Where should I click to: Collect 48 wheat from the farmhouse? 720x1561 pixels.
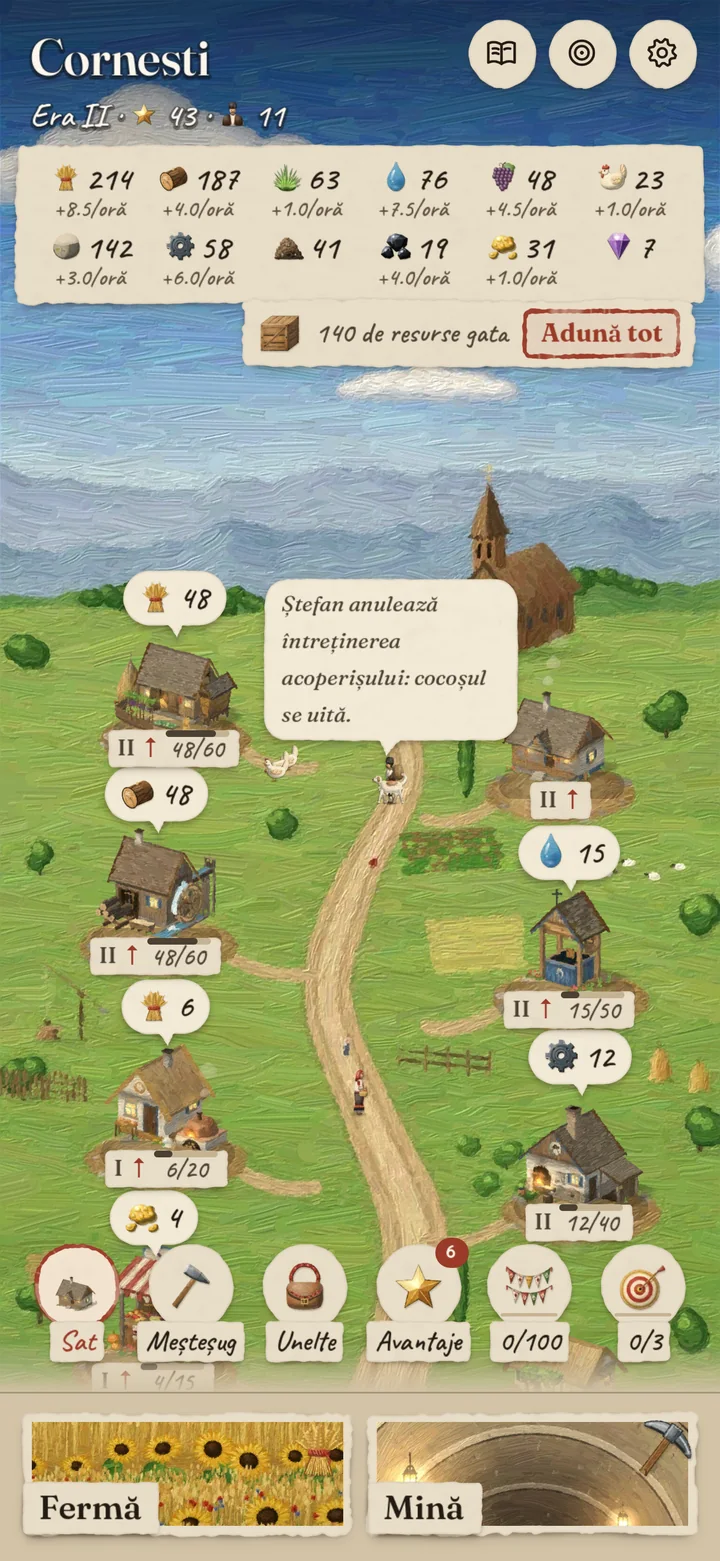[175, 600]
